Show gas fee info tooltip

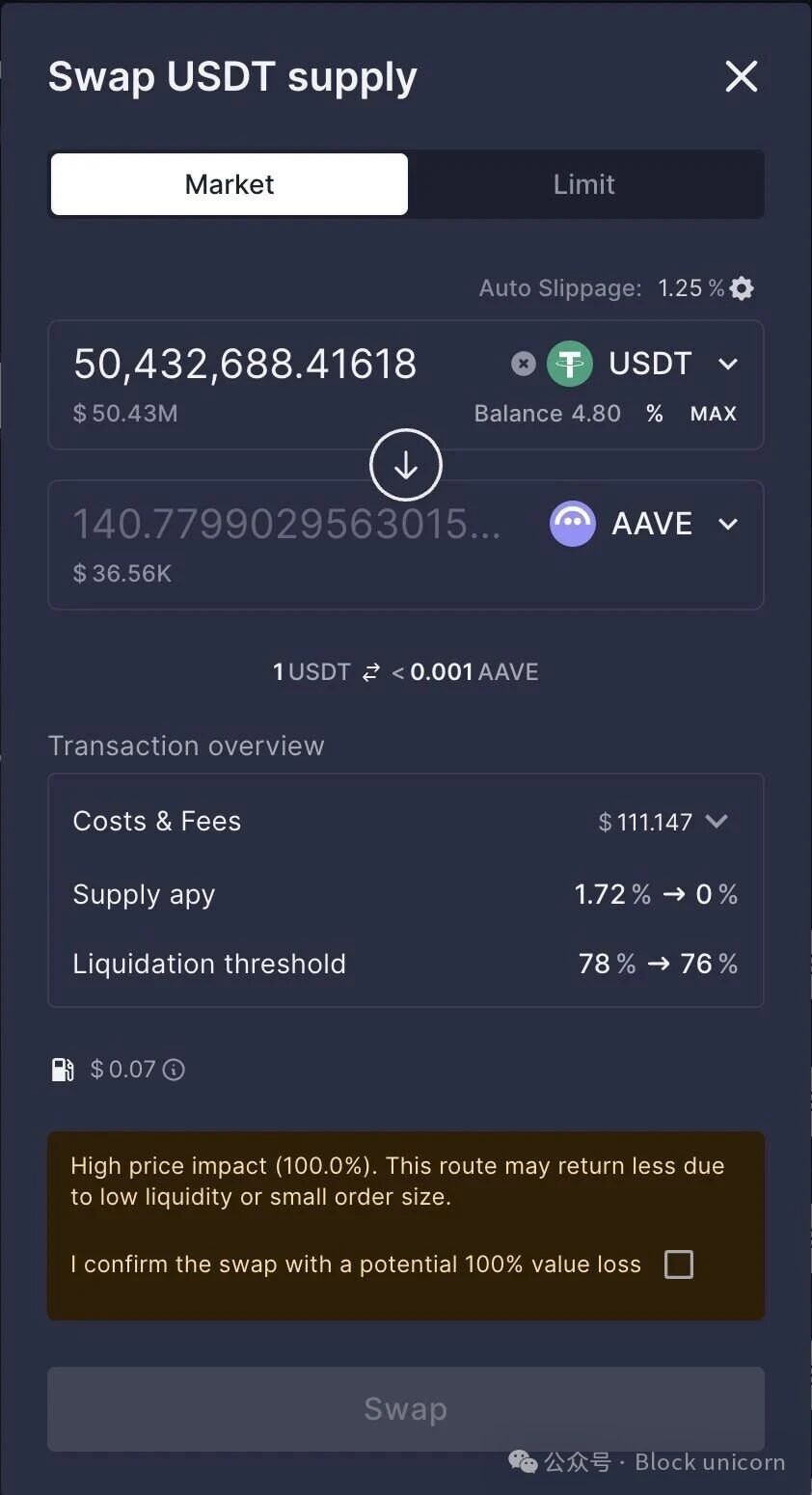[x=174, y=1070]
